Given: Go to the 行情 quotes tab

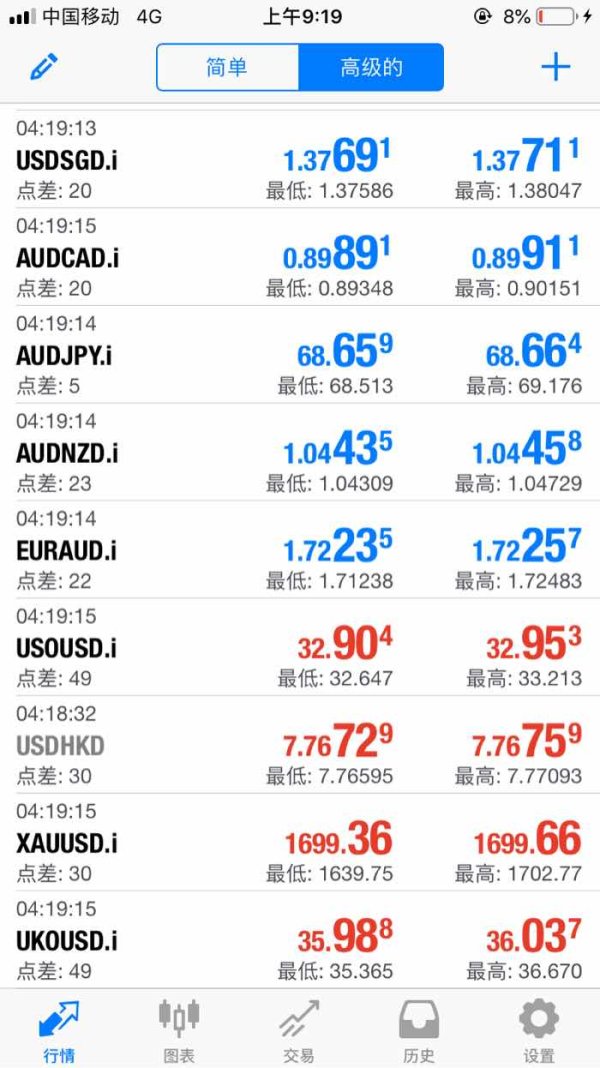Looking at the screenshot, I should pyautogui.click(x=59, y=1030).
